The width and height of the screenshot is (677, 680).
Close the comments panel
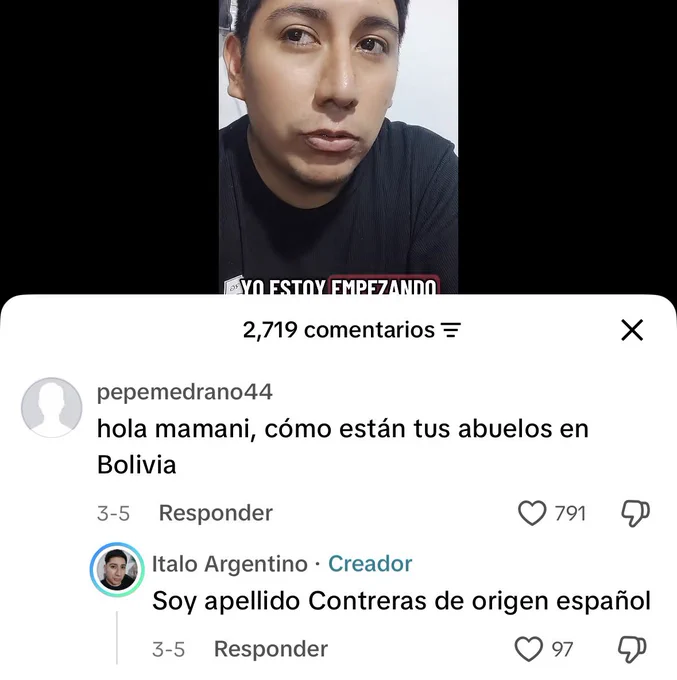coord(632,330)
